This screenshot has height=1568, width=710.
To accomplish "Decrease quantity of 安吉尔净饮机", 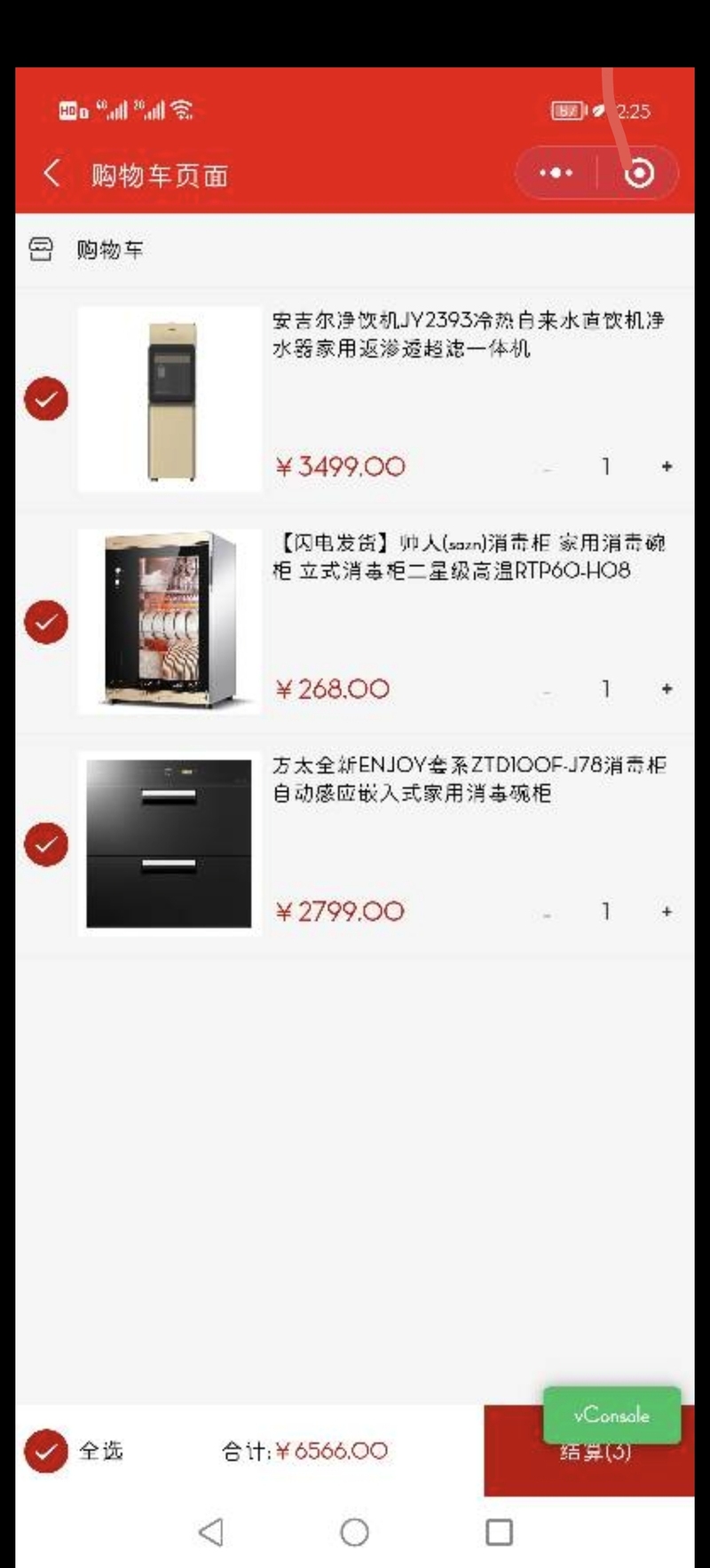I will 547,468.
